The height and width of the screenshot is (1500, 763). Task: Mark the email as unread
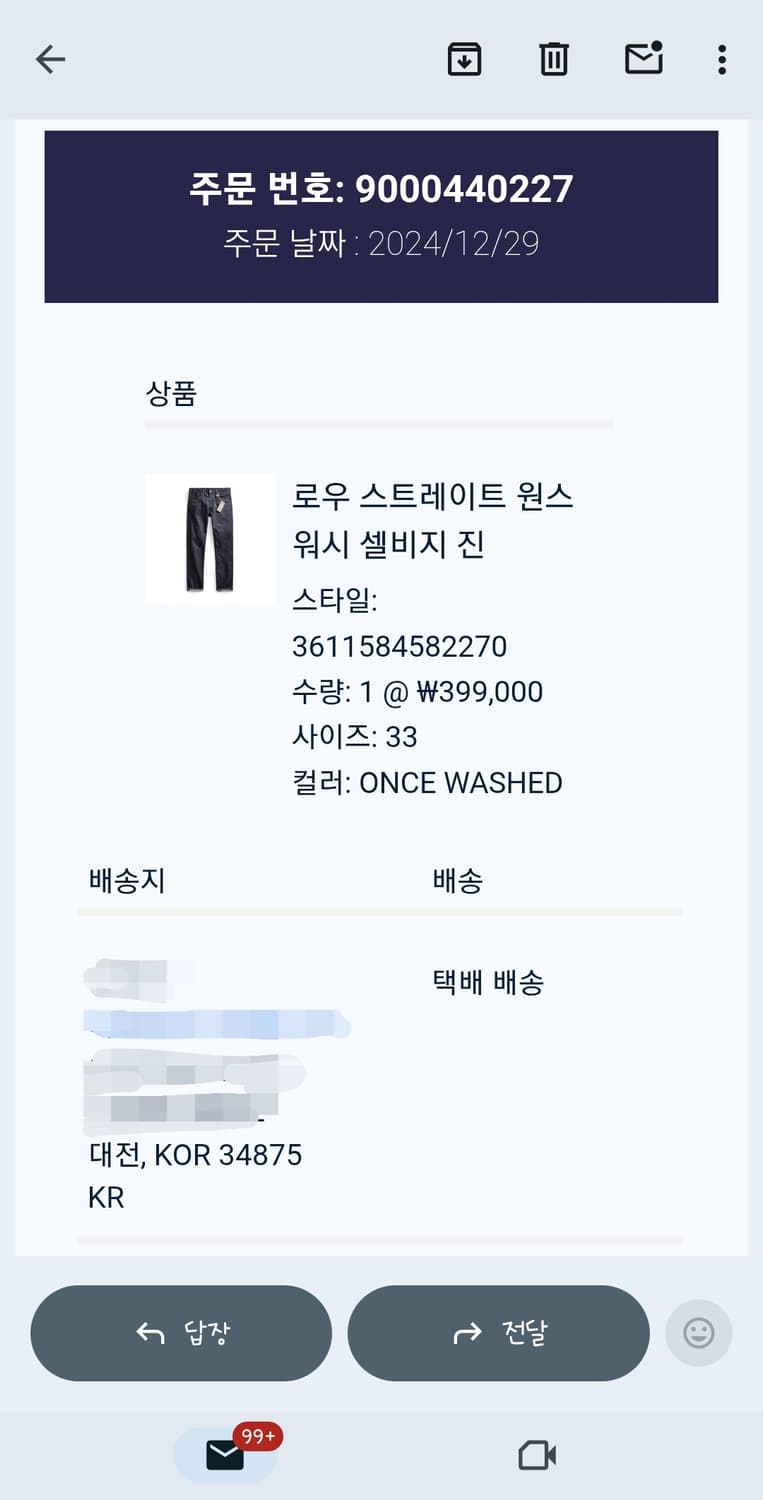(643, 59)
